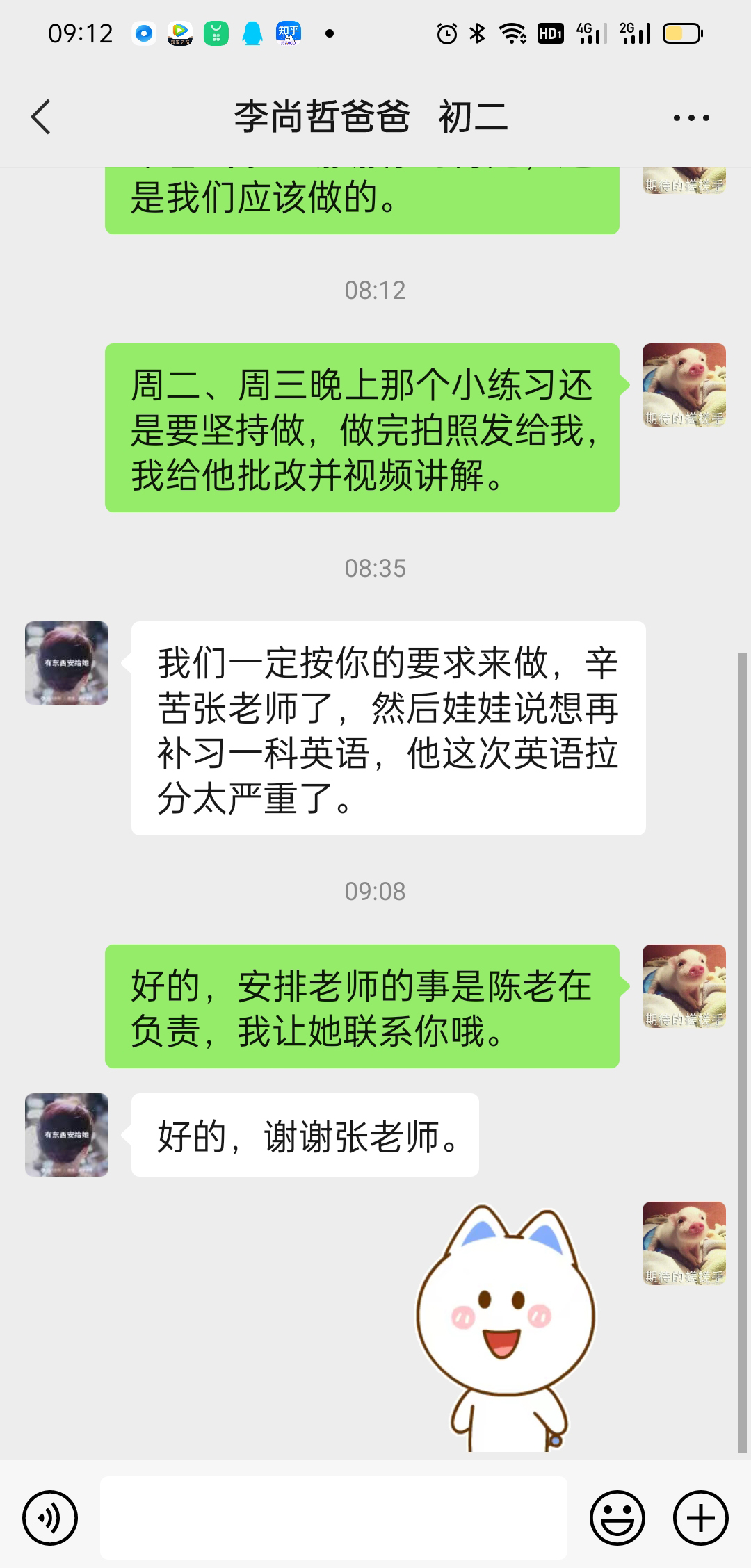
Task: Open the sender avatar beside 好的，谢谢张老师
Action: (x=67, y=1135)
